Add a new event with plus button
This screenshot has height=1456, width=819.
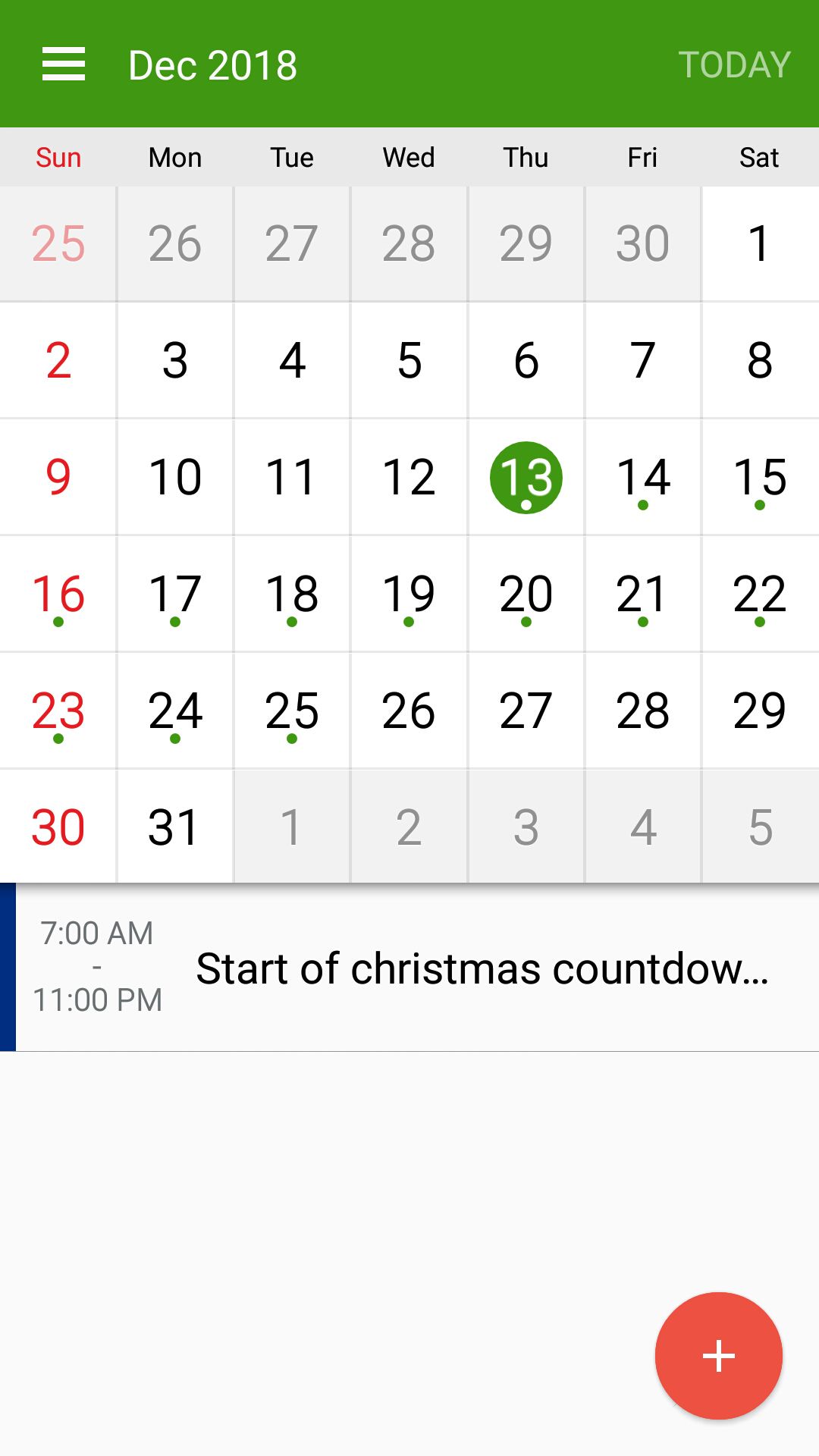pyautogui.click(x=718, y=1355)
